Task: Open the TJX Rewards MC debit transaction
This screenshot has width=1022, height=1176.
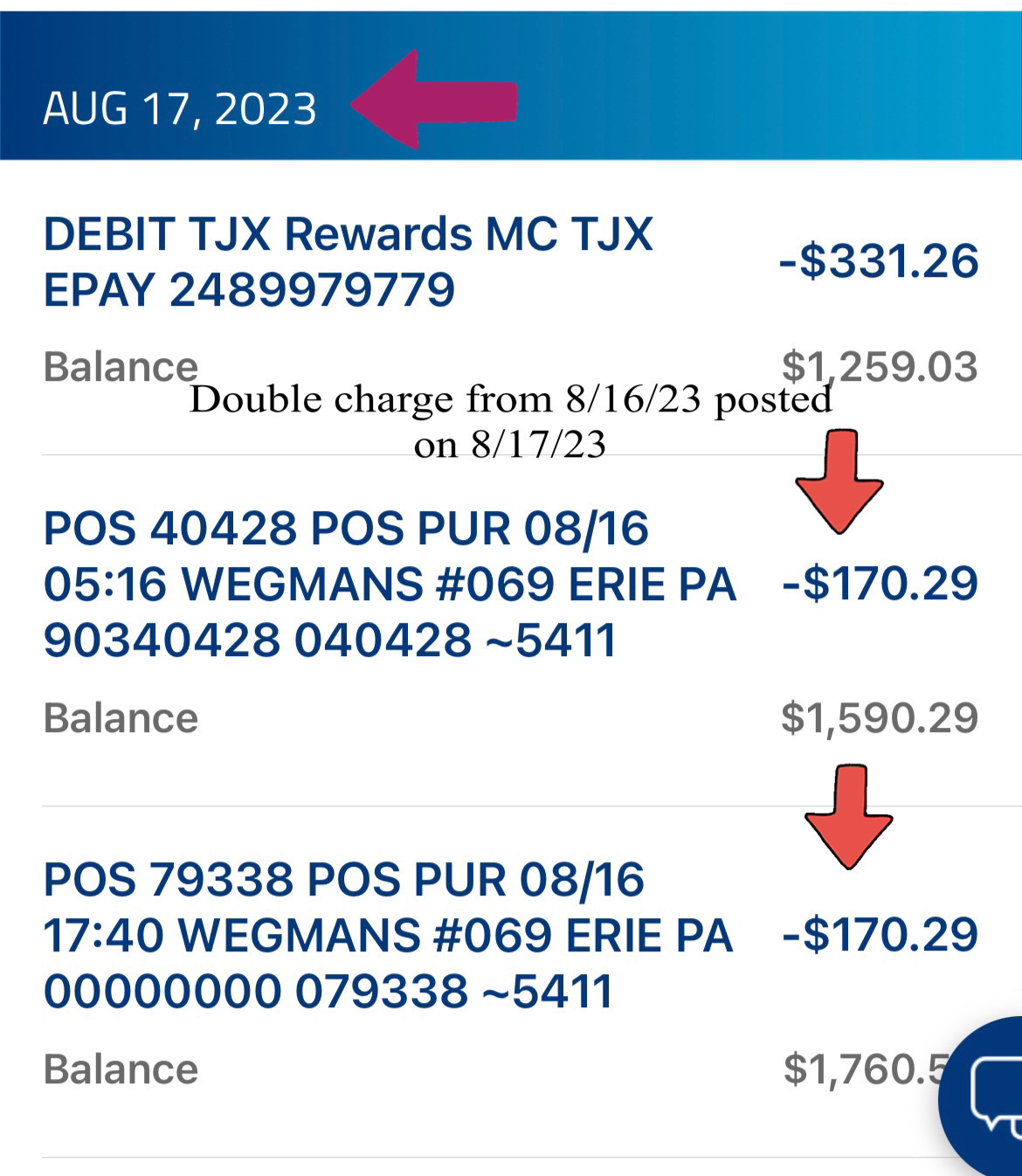Action: coord(348,262)
